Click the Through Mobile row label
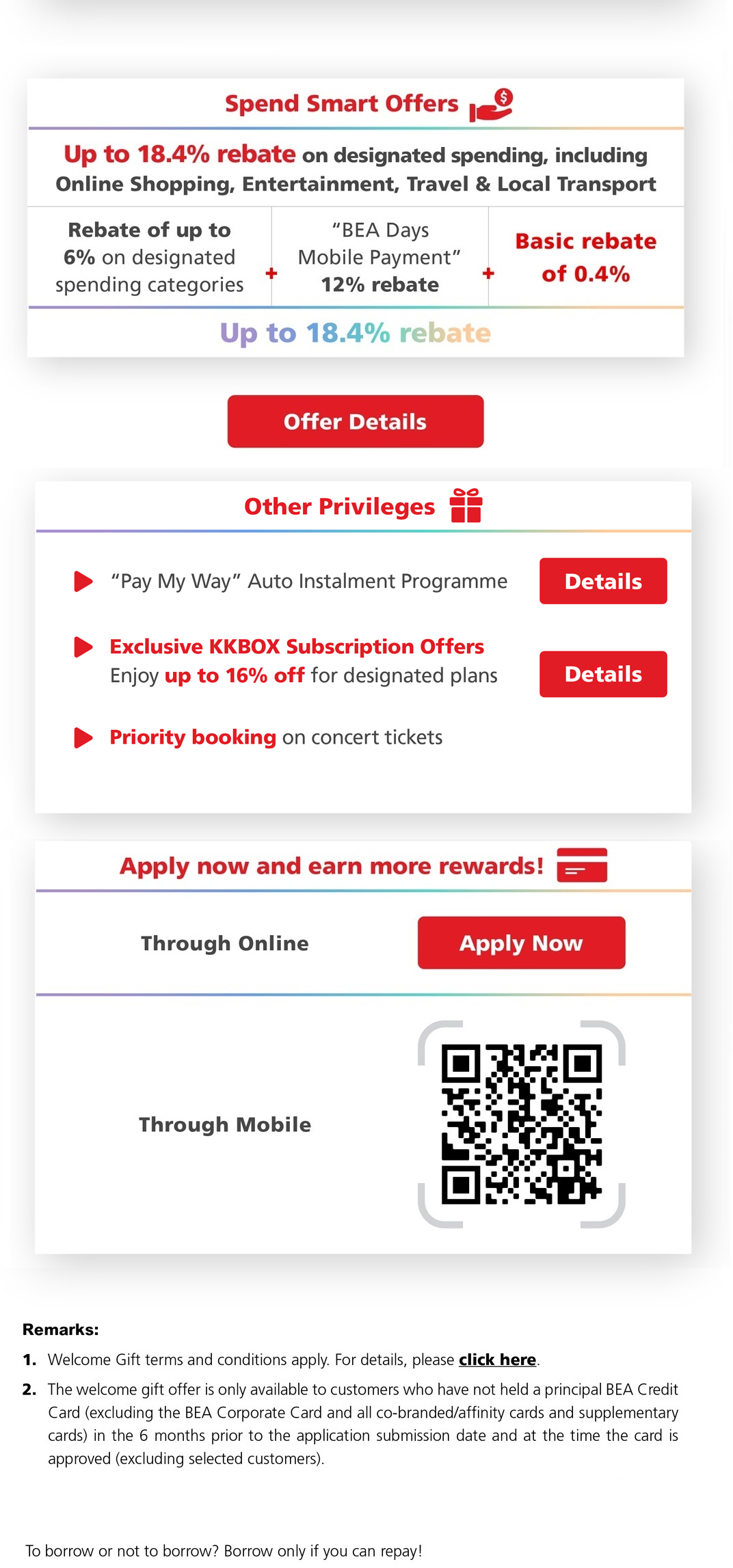 [x=225, y=1124]
